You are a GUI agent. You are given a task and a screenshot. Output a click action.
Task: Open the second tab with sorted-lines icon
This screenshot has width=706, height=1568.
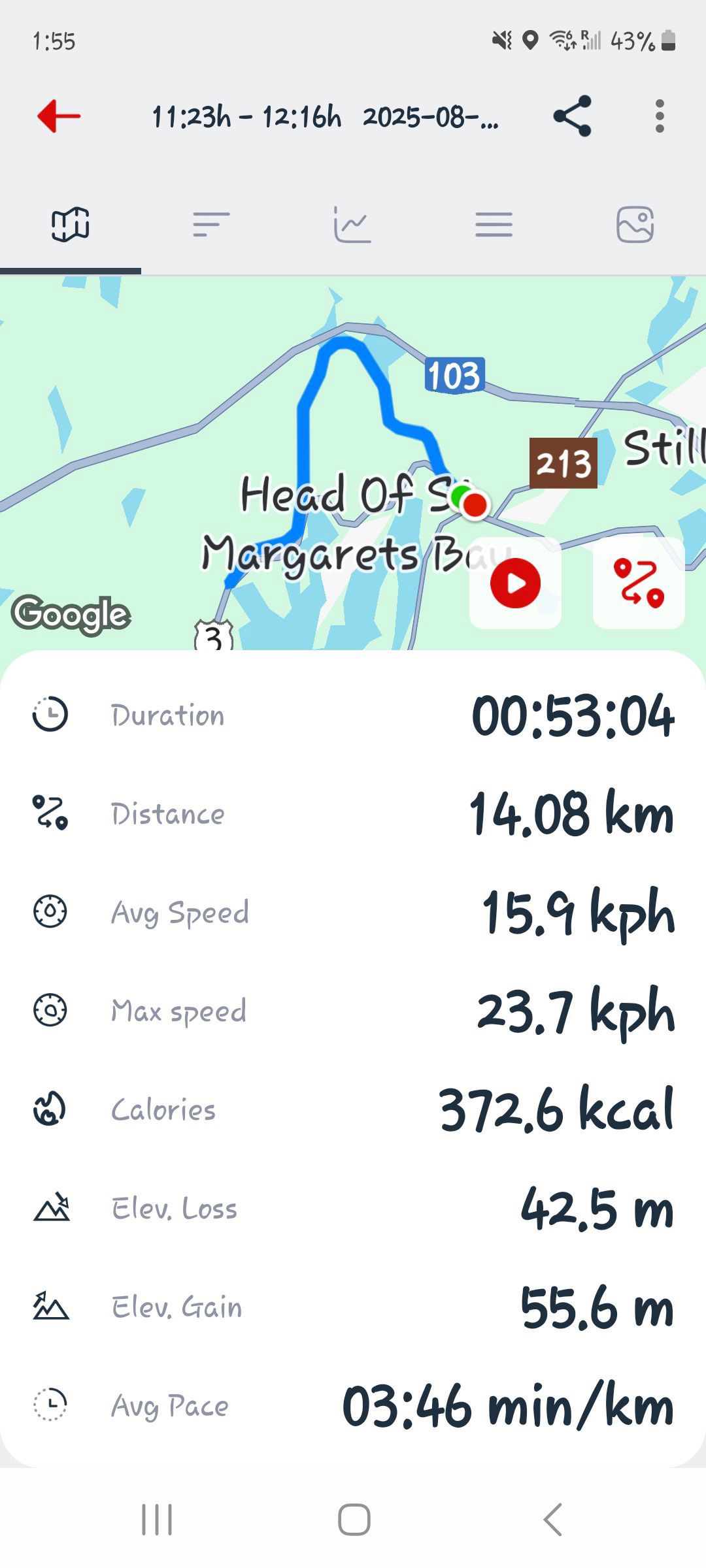(x=211, y=225)
